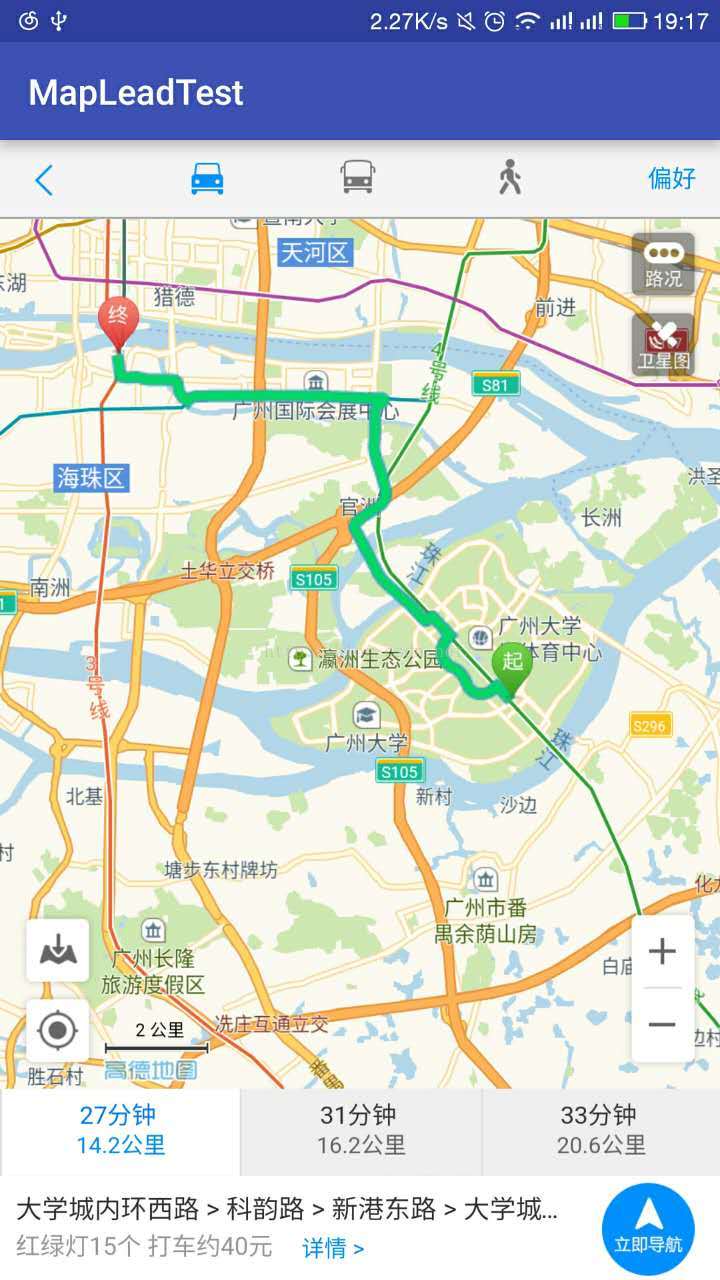Image resolution: width=720 pixels, height=1280 pixels.
Task: Start navigation with 立即导航
Action: (x=649, y=1227)
